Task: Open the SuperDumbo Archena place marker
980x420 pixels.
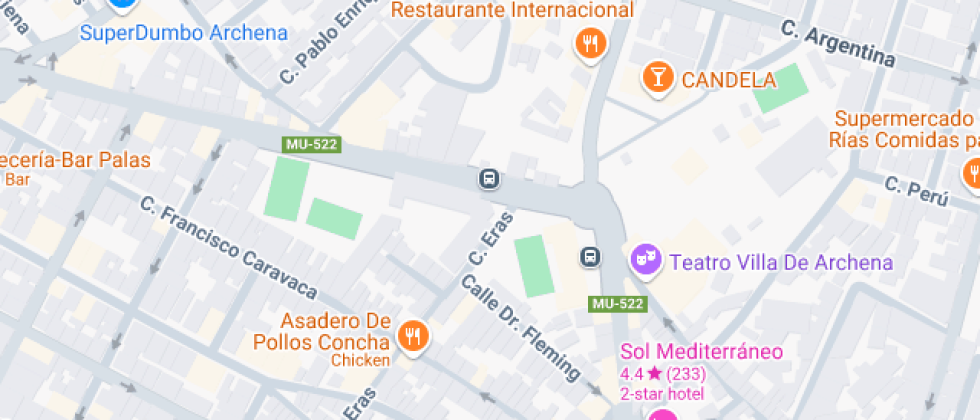Action: point(122,4)
